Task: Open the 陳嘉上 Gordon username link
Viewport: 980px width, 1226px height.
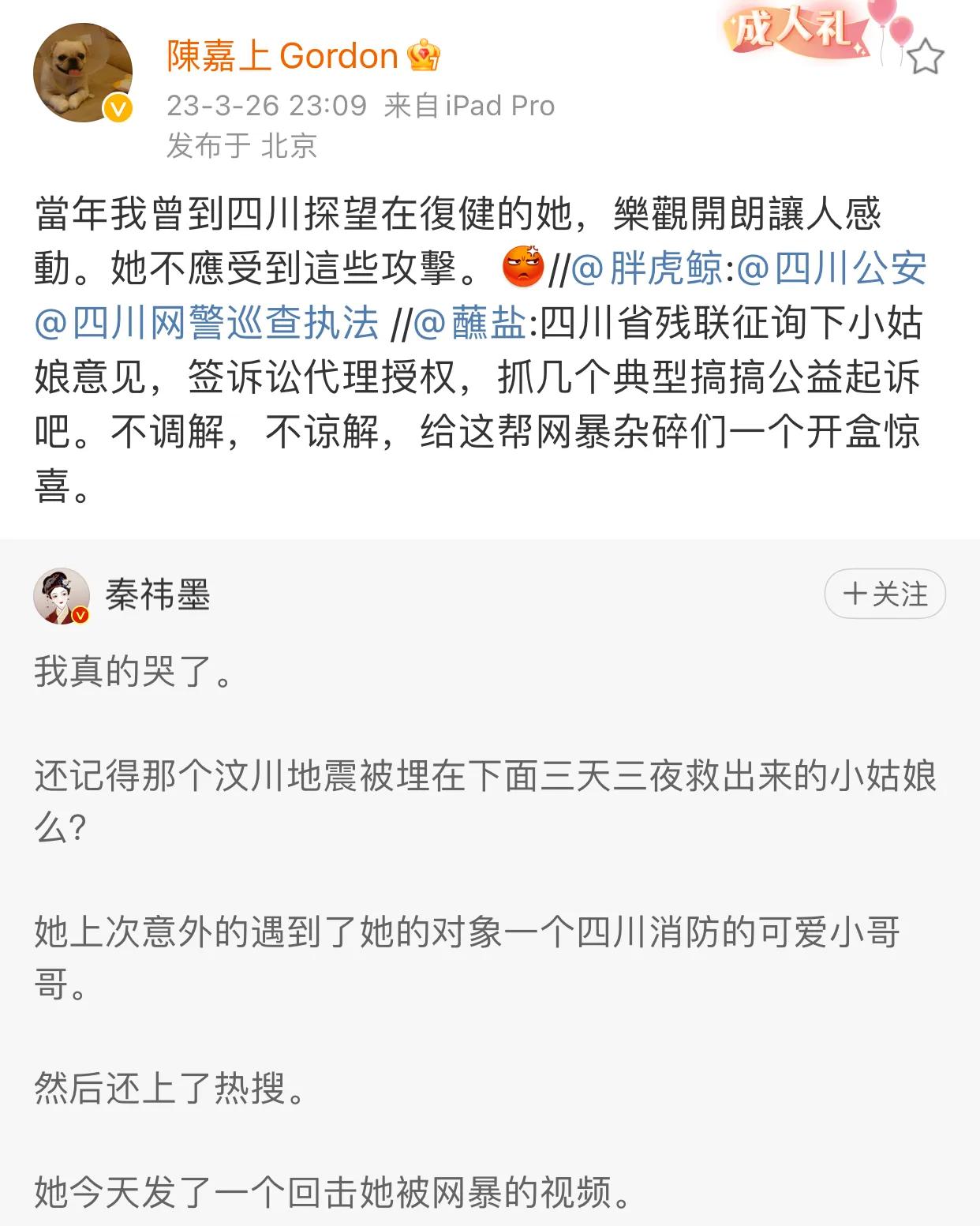Action: (x=282, y=57)
